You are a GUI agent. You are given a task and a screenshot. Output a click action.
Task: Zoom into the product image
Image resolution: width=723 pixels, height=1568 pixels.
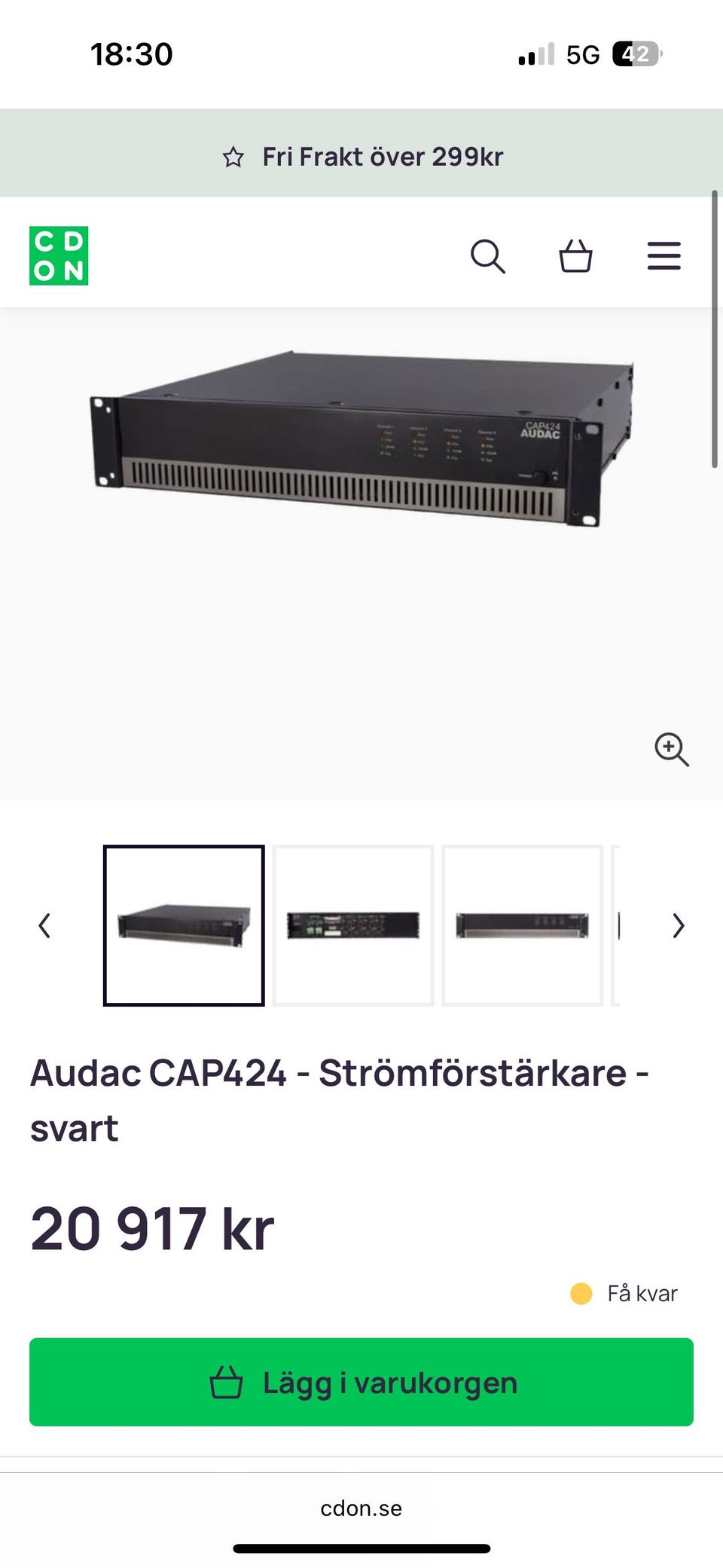(x=671, y=750)
